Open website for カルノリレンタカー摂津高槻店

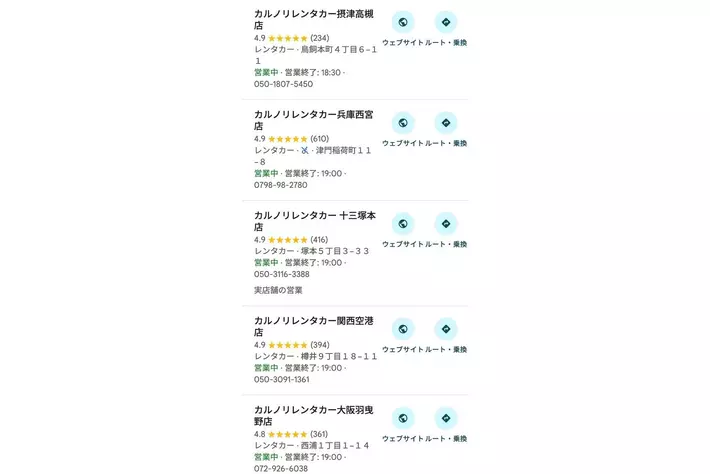(402, 23)
